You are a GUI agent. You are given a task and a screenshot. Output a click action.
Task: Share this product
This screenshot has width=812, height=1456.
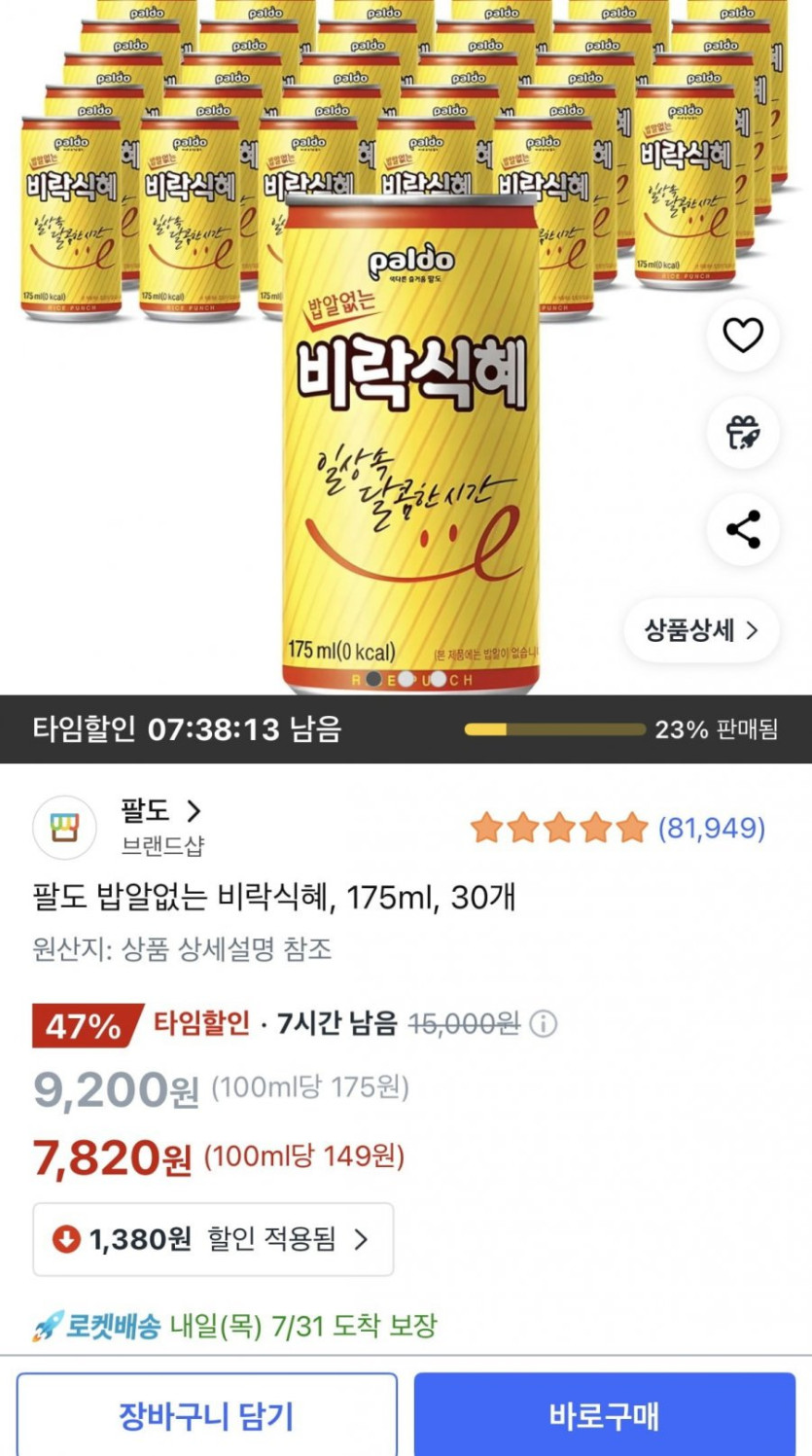(x=743, y=530)
